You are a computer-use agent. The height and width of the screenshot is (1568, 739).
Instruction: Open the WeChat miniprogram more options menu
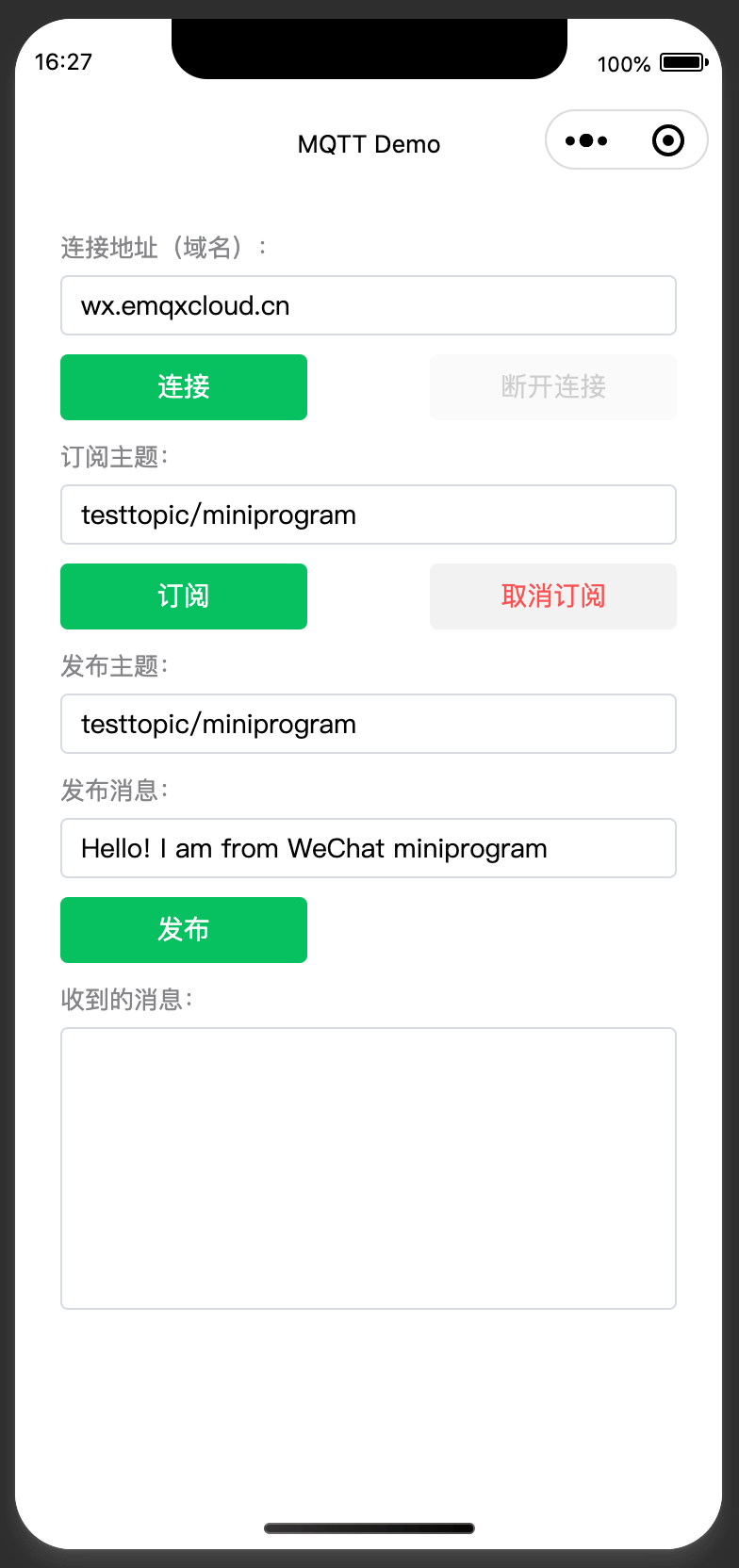coord(586,139)
